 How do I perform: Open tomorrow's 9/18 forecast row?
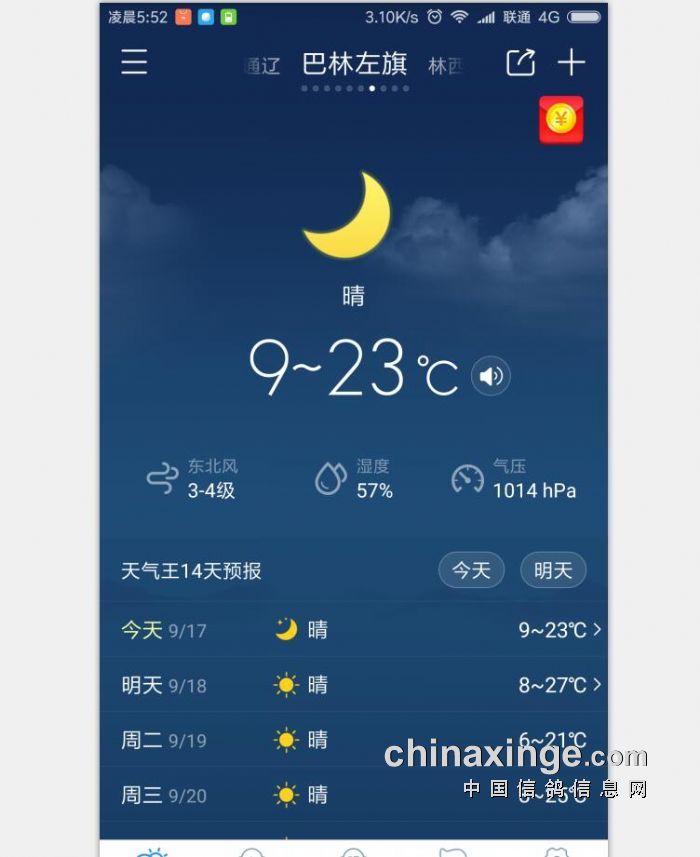[x=353, y=685]
